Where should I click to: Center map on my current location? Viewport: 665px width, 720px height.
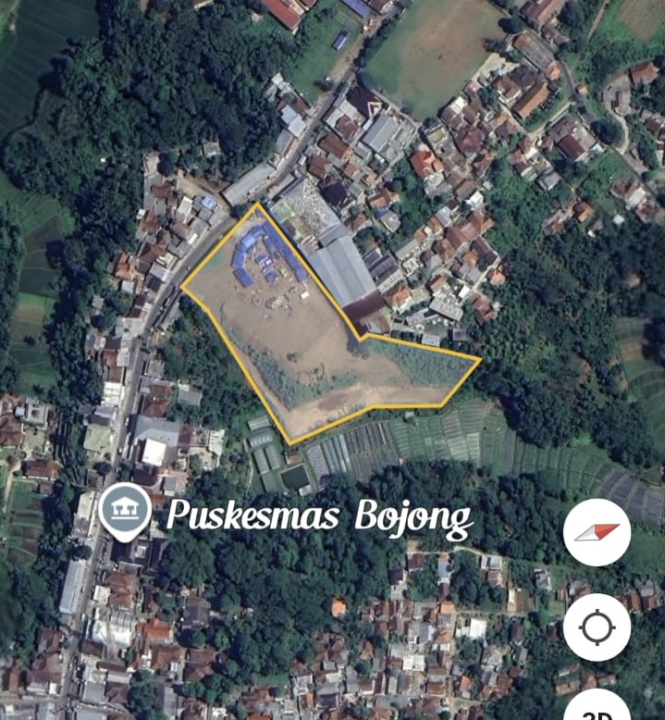(x=597, y=628)
